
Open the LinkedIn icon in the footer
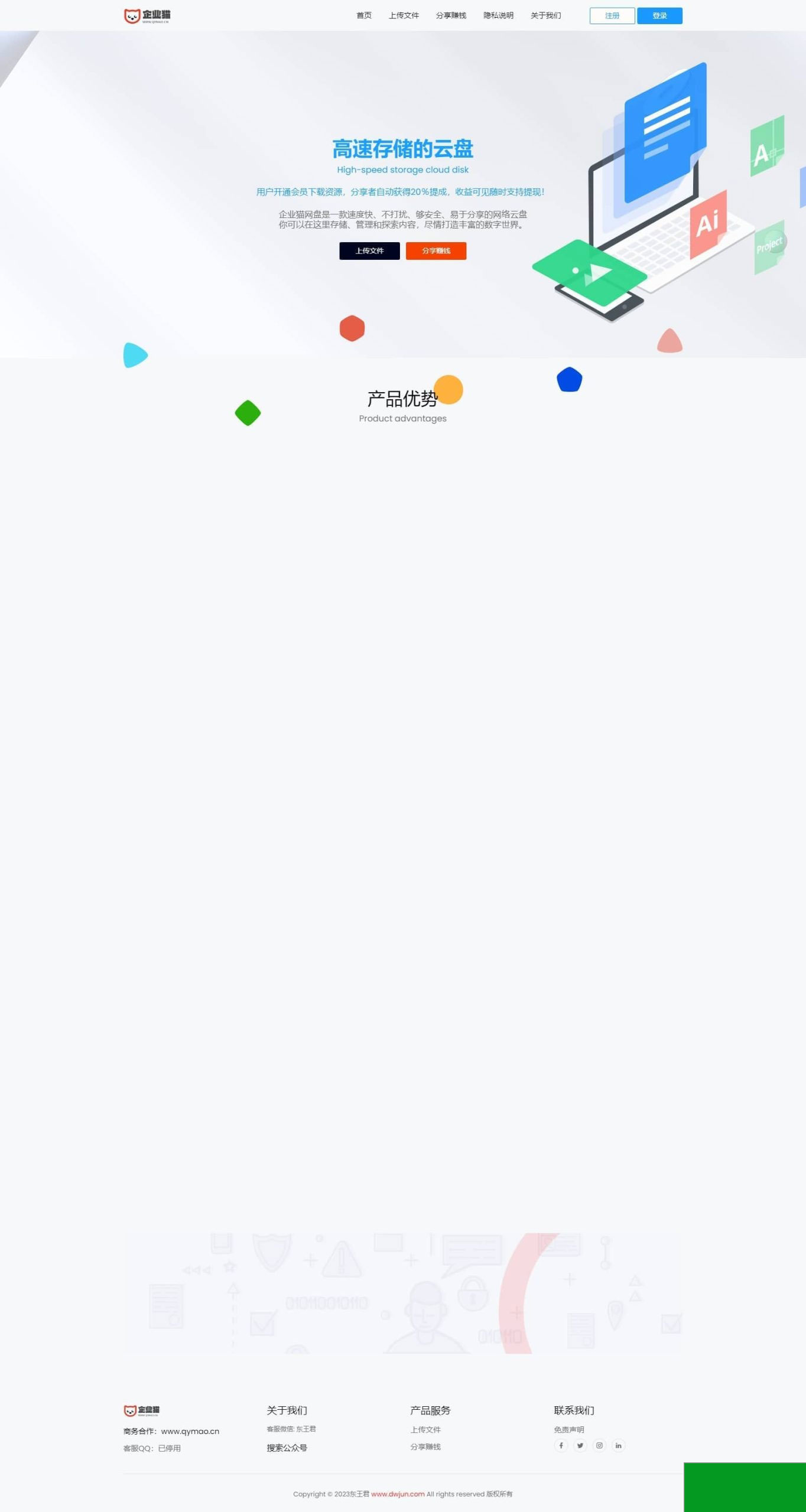click(x=618, y=1446)
